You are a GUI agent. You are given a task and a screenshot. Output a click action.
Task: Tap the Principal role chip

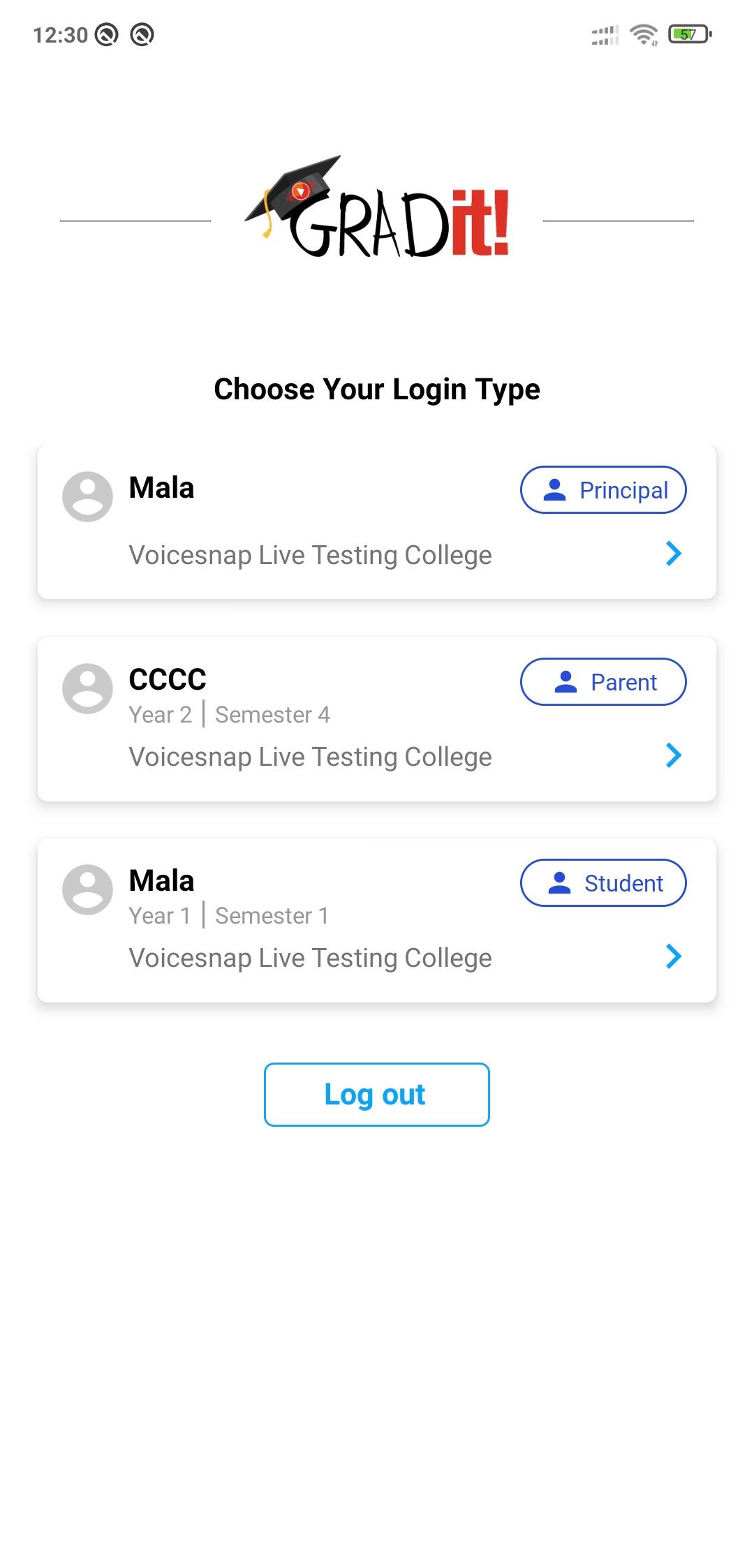click(603, 490)
